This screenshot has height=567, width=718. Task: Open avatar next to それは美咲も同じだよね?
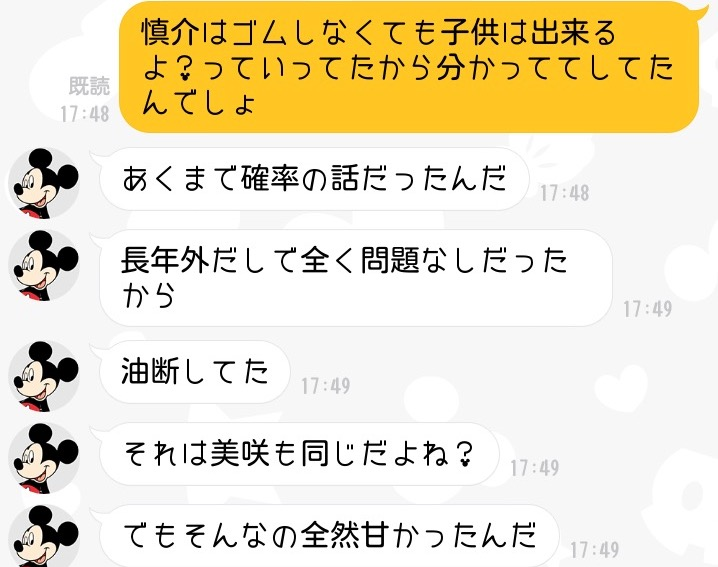click(x=44, y=458)
